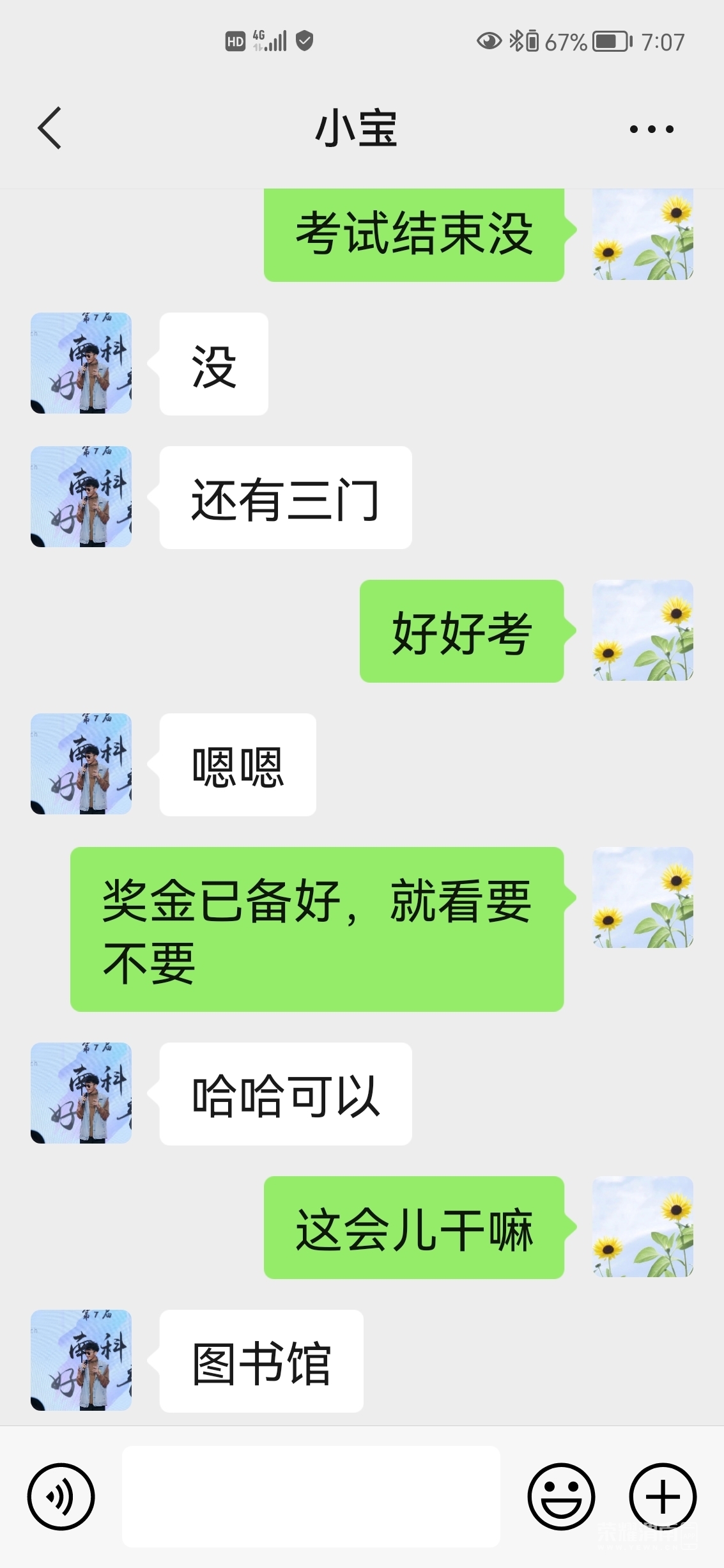Open the plus attachments menu
The width and height of the screenshot is (724, 1568).
click(x=663, y=1496)
